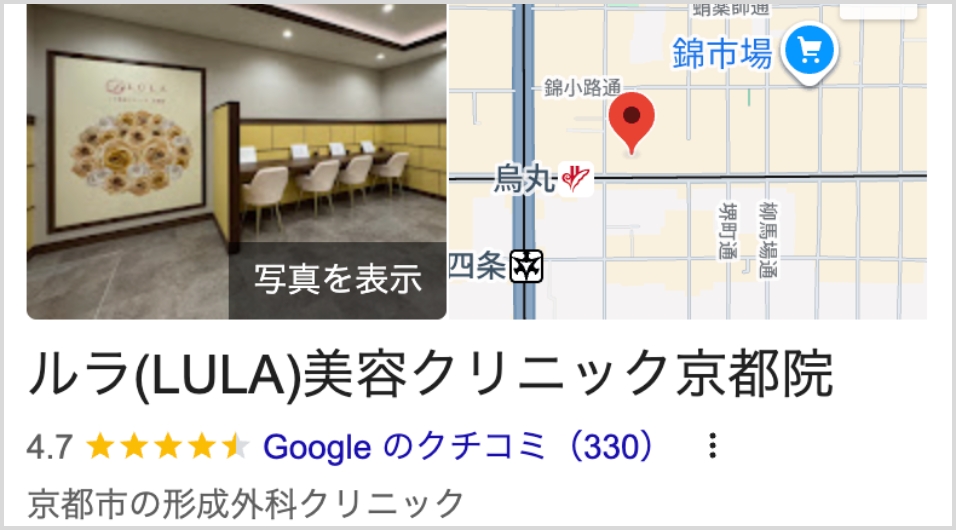Open Google のクチコミ (330) reviews link
This screenshot has width=956, height=530.
tap(460, 446)
